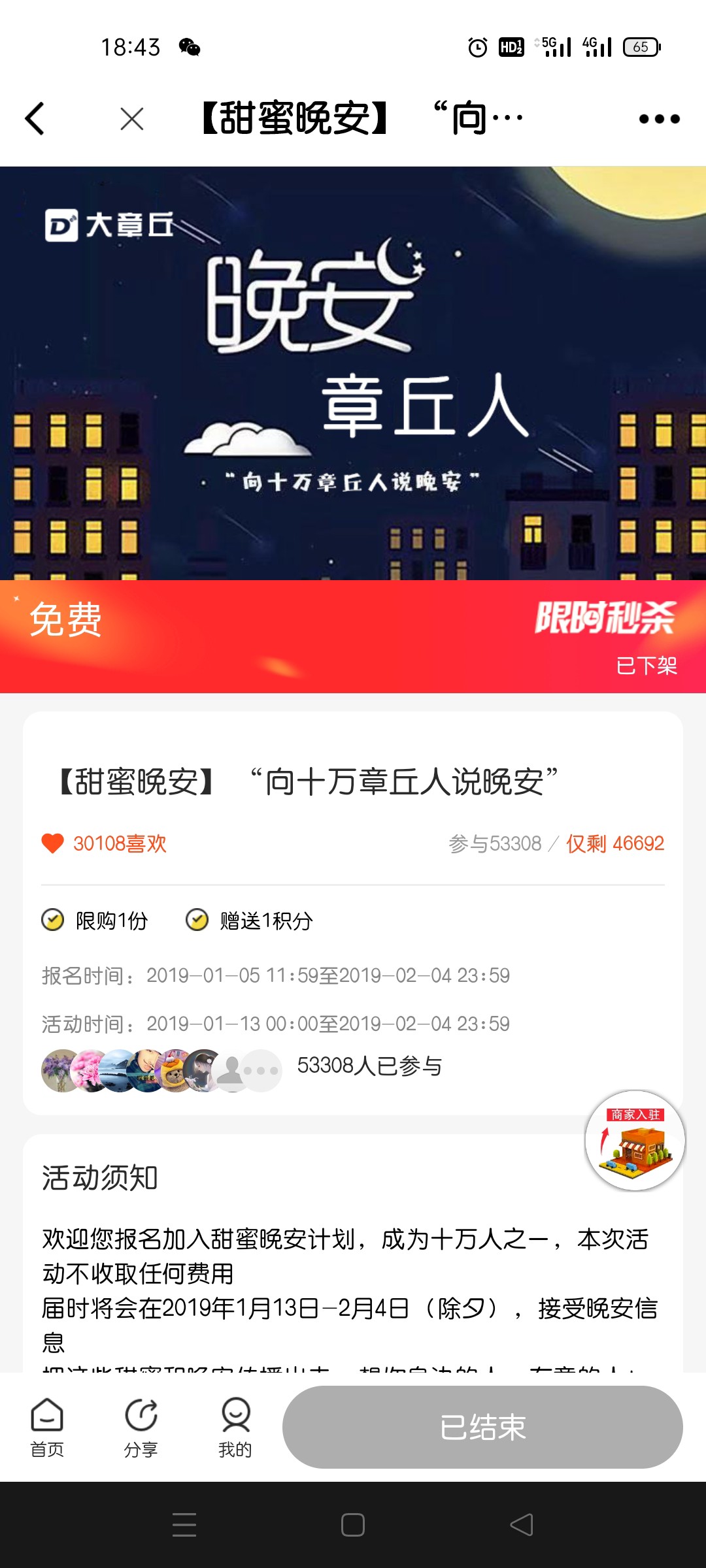Screen dimensions: 706x1568
Task: Open the floating 商家入驻 merchant button
Action: (635, 1140)
